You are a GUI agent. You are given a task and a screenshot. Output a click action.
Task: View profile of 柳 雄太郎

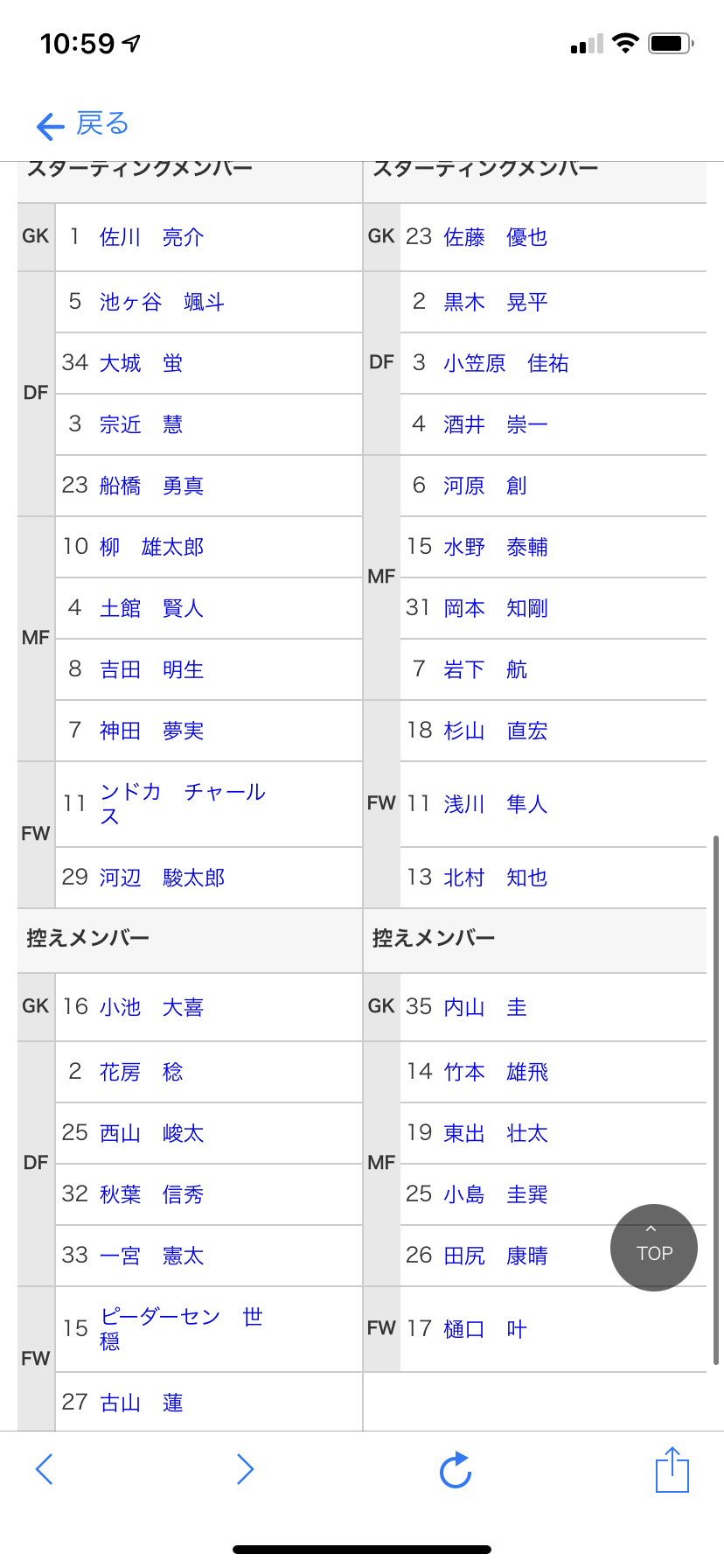point(152,547)
